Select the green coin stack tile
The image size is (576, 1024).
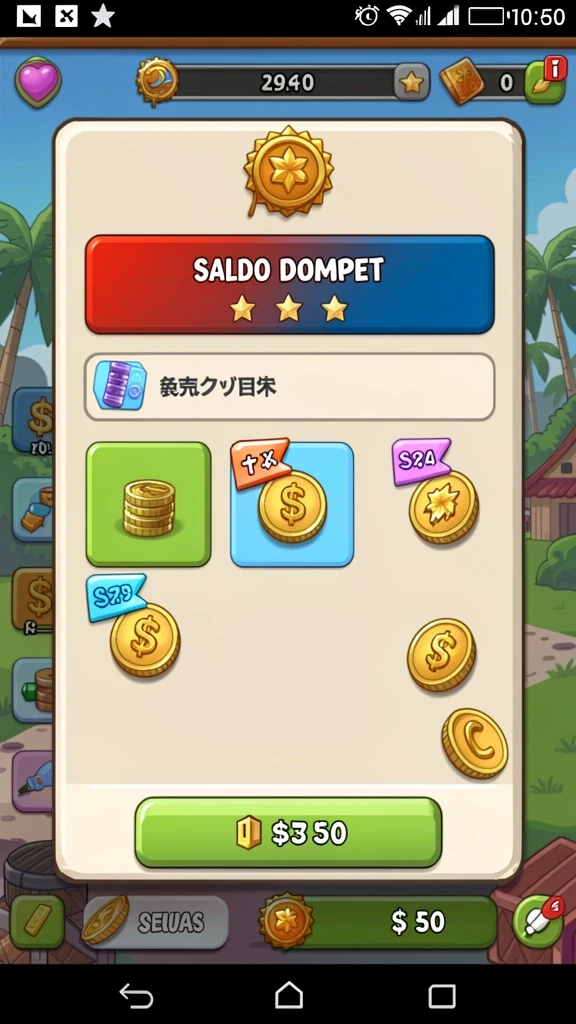click(x=148, y=504)
